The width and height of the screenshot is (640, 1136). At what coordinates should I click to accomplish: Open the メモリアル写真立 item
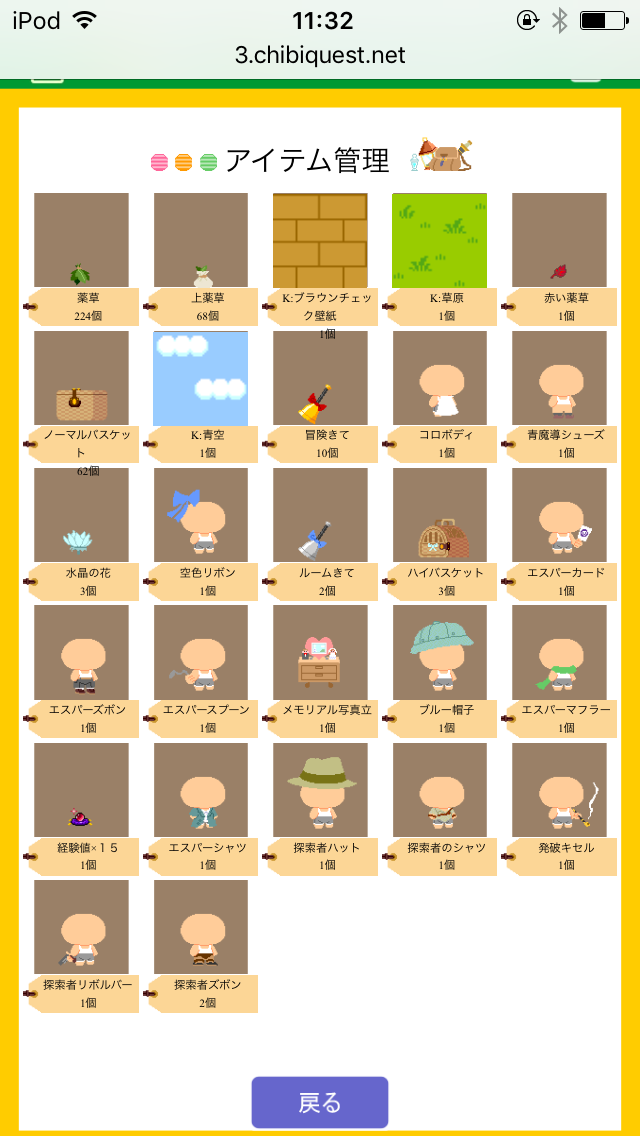(x=320, y=652)
